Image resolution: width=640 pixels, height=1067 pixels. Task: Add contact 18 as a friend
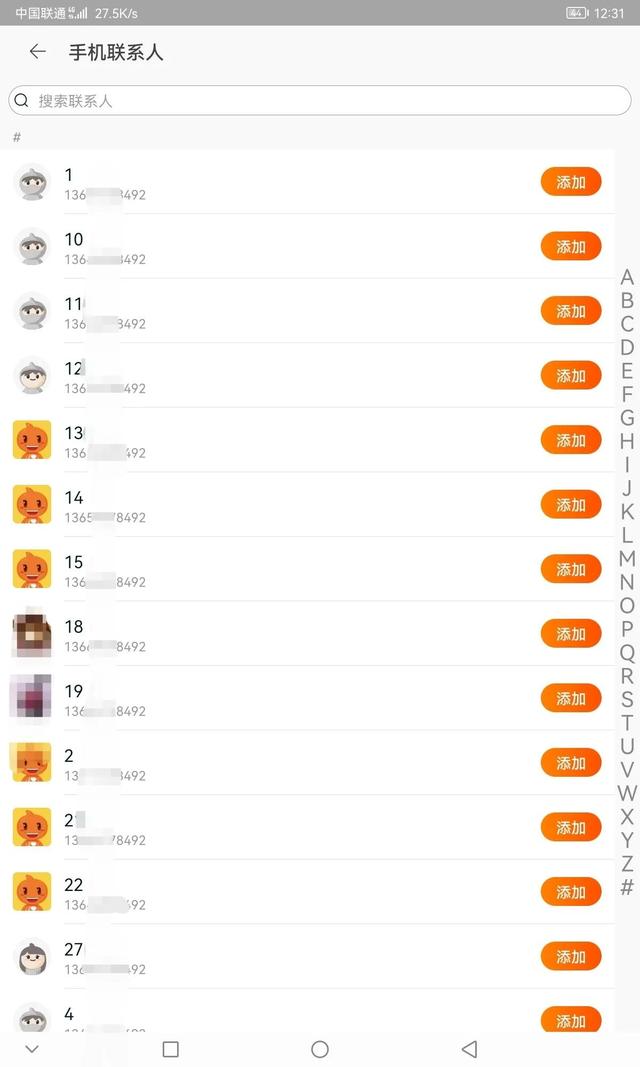coord(571,634)
